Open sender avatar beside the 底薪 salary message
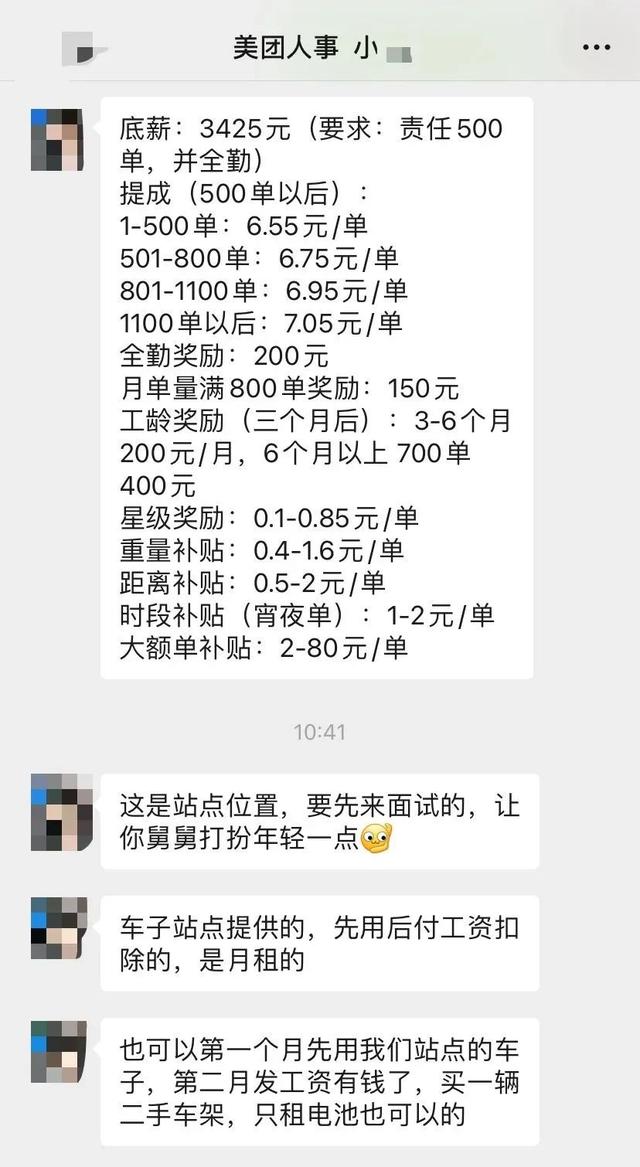Screen dimensions: 640x1167 click(x=56, y=139)
